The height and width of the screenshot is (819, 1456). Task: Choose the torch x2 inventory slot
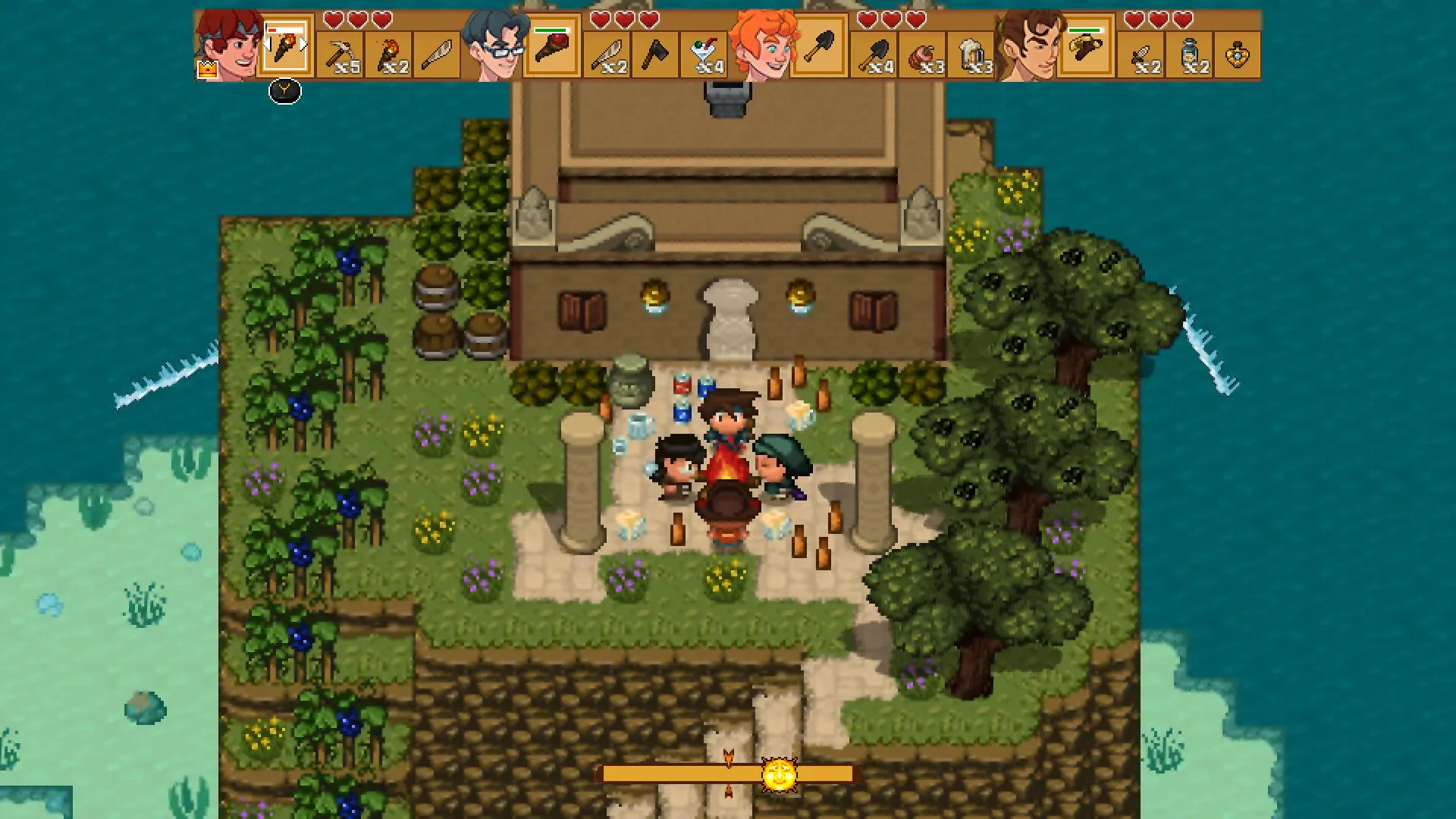pyautogui.click(x=389, y=55)
